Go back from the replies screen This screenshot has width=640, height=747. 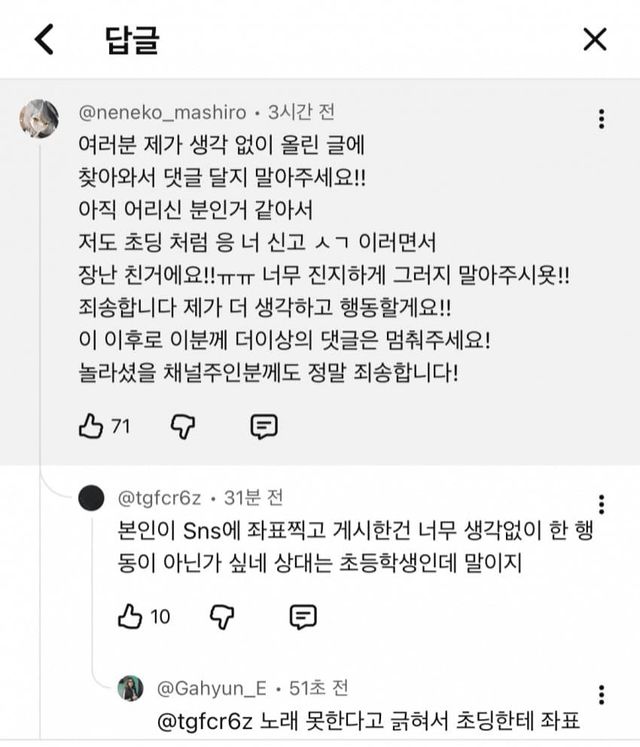click(43, 40)
